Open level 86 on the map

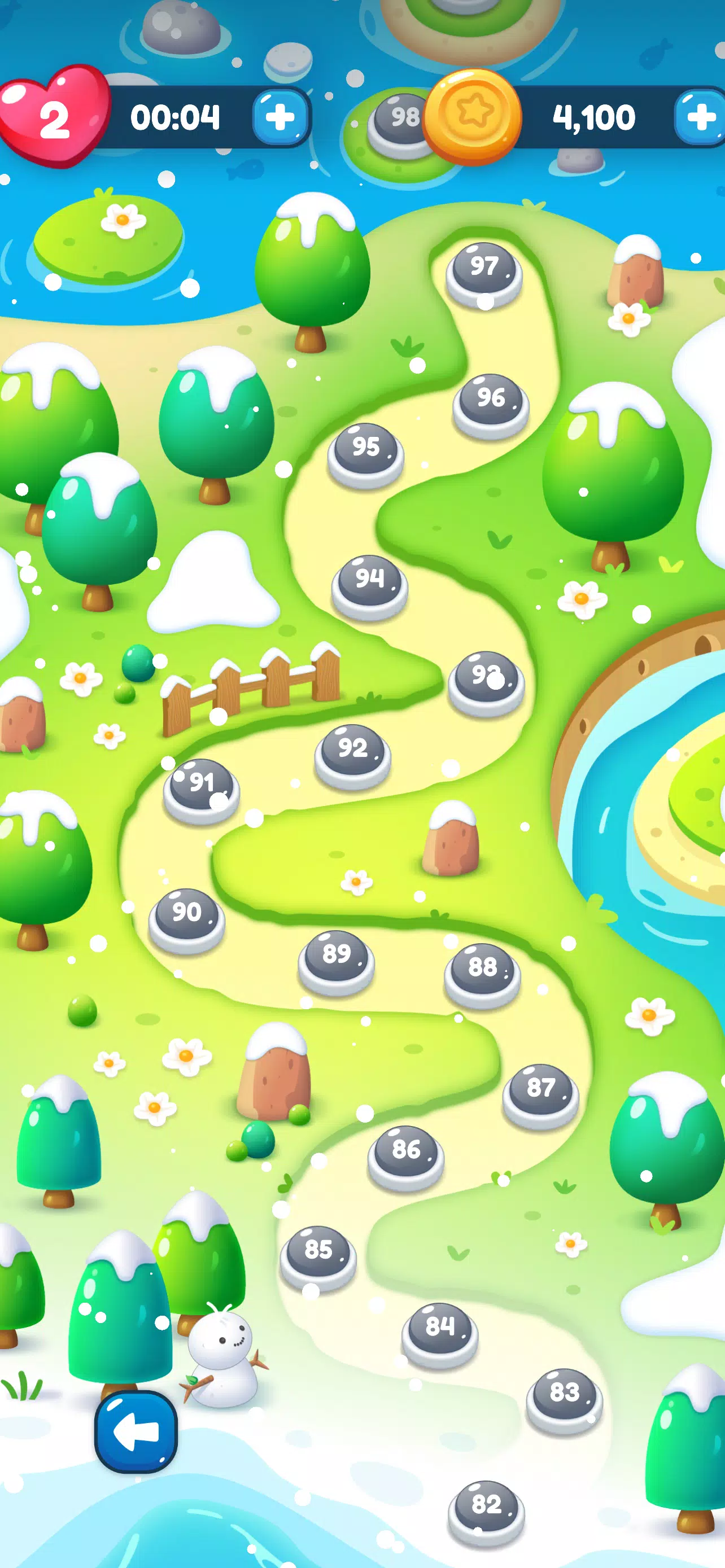(x=406, y=1154)
